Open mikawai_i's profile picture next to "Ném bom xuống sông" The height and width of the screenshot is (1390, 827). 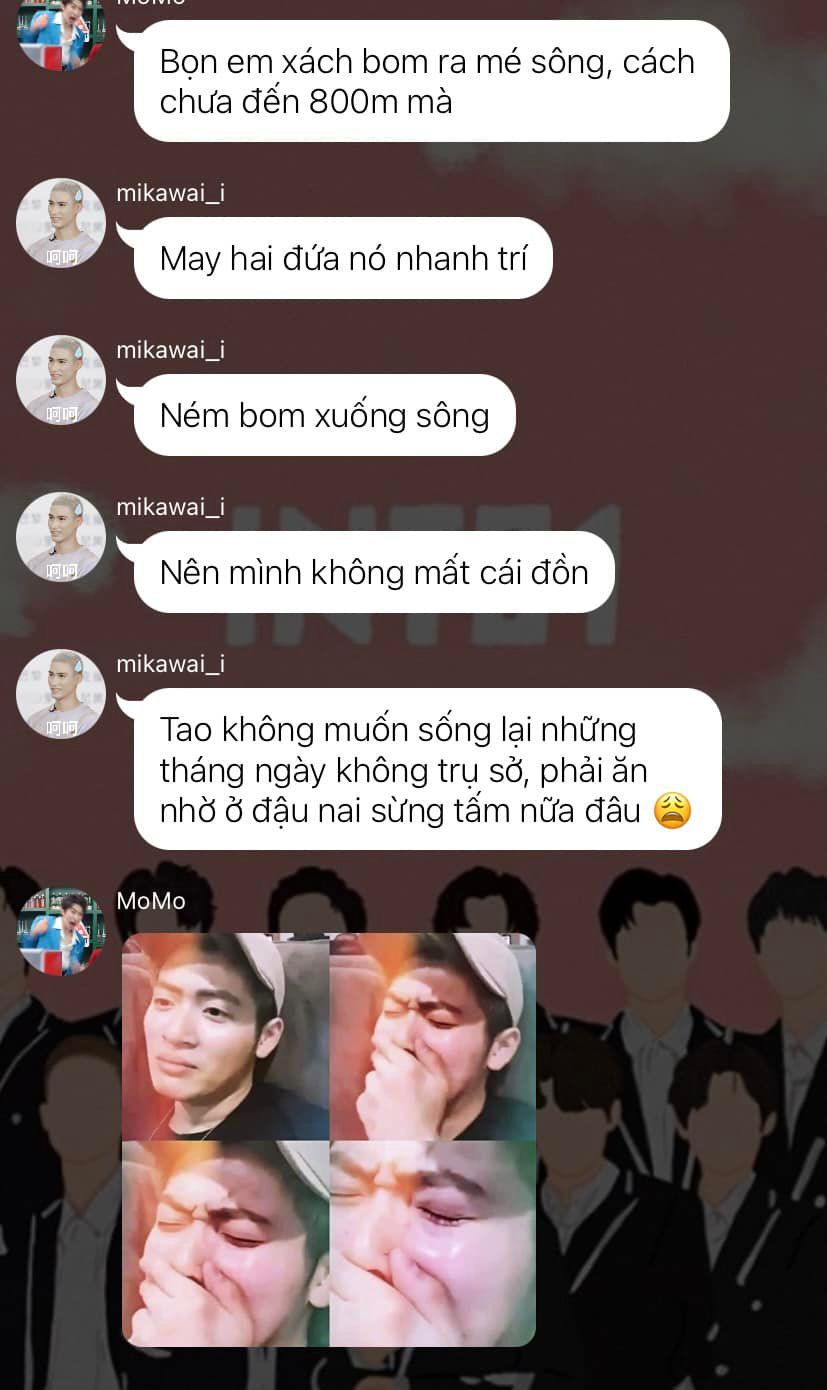point(61,380)
